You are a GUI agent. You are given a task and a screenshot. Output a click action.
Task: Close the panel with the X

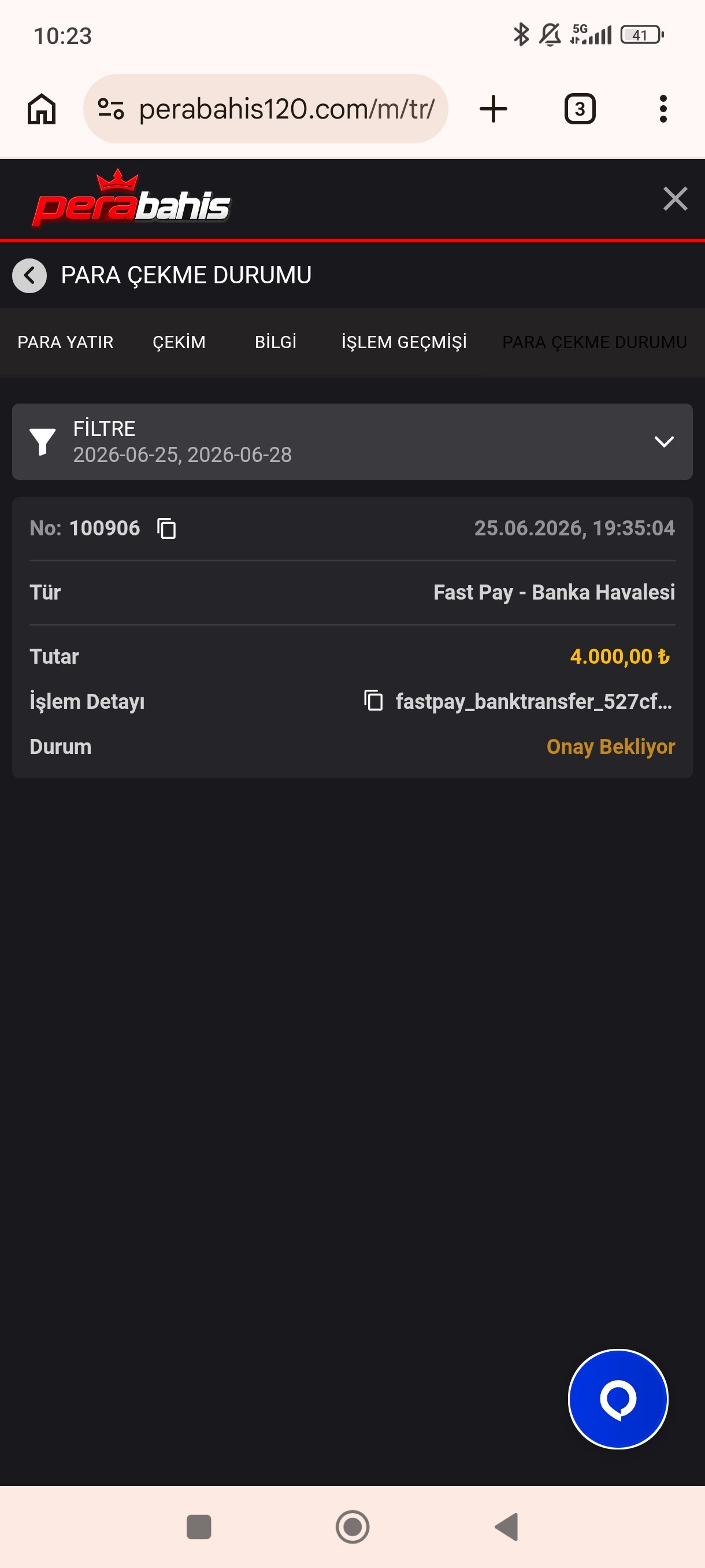674,199
